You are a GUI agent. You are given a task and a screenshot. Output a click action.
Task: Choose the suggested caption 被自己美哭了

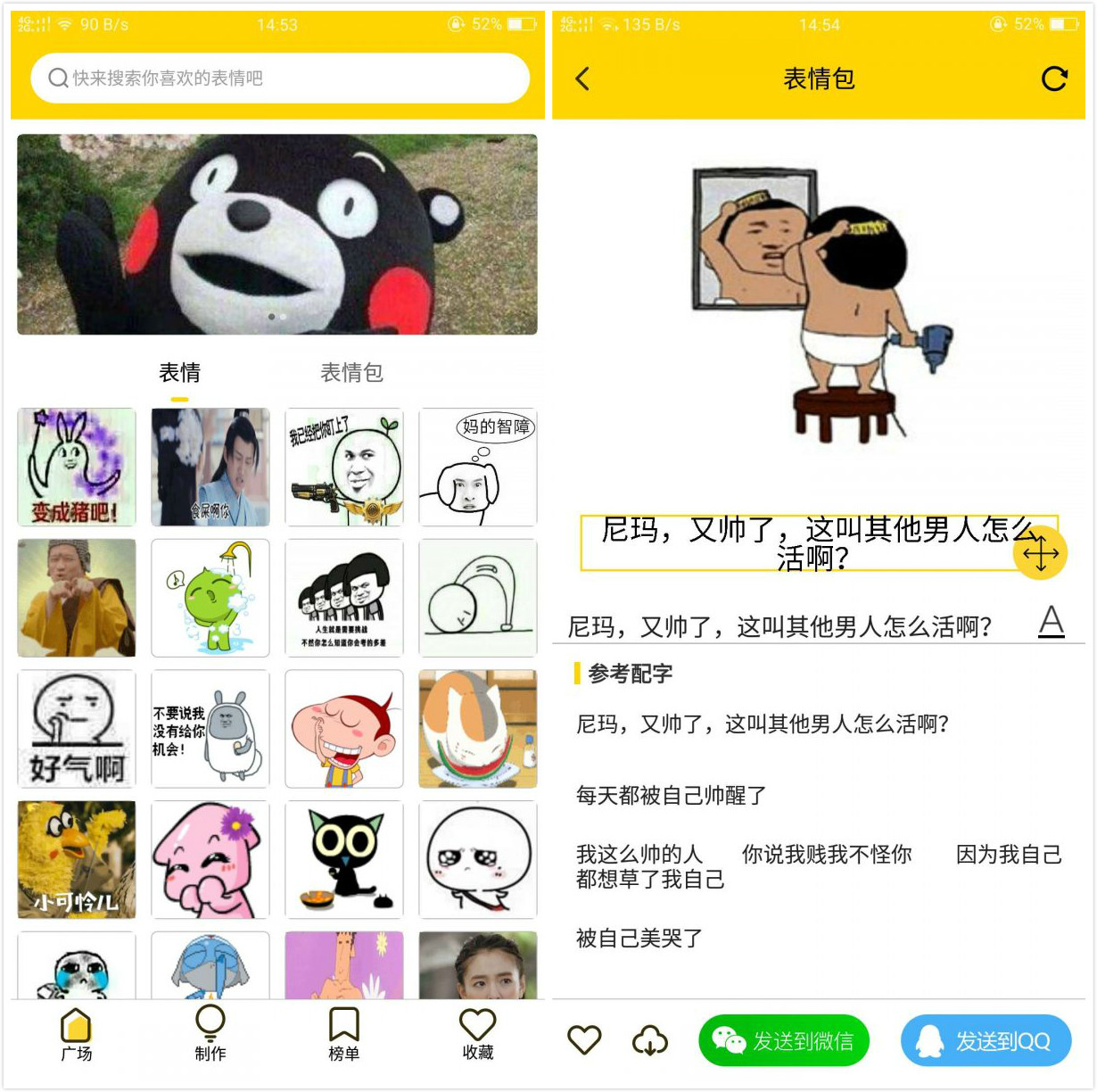pos(639,938)
